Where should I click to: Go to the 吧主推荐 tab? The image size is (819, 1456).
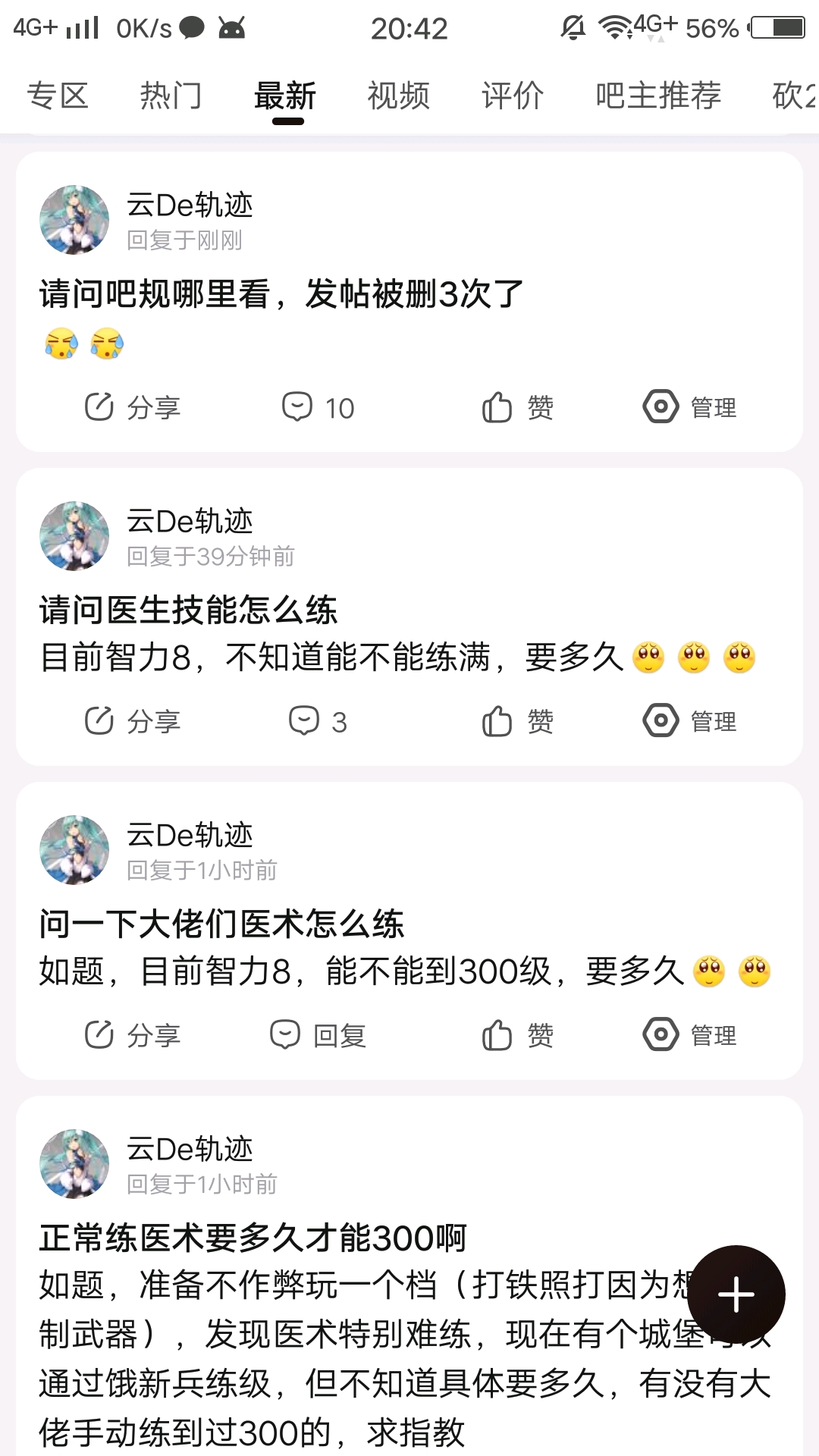point(658,96)
